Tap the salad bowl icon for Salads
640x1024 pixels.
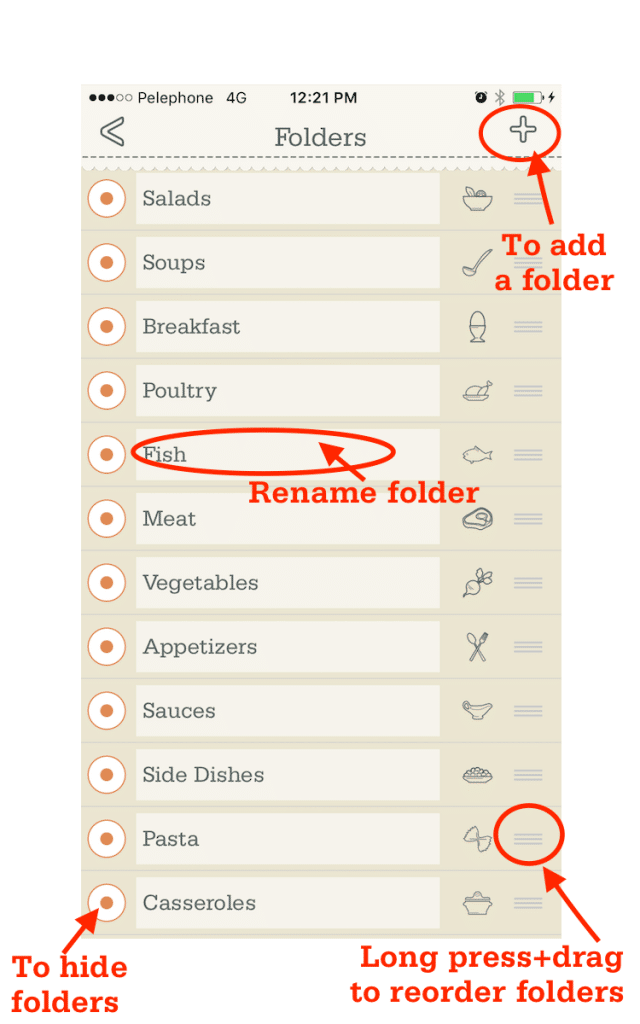pos(477,199)
